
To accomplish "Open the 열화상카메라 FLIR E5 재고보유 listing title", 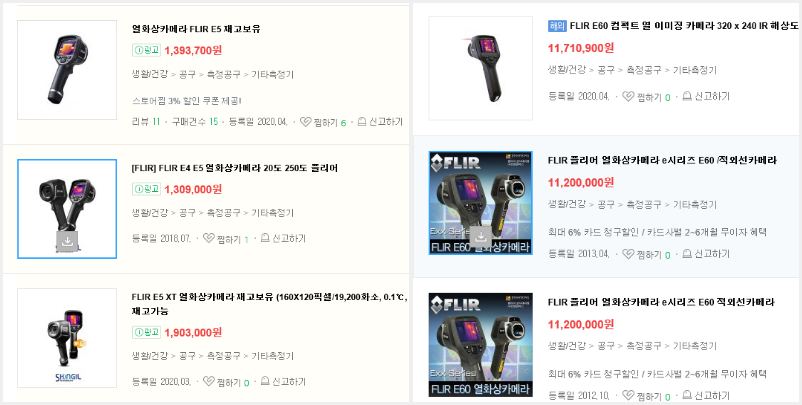I will click(195, 29).
